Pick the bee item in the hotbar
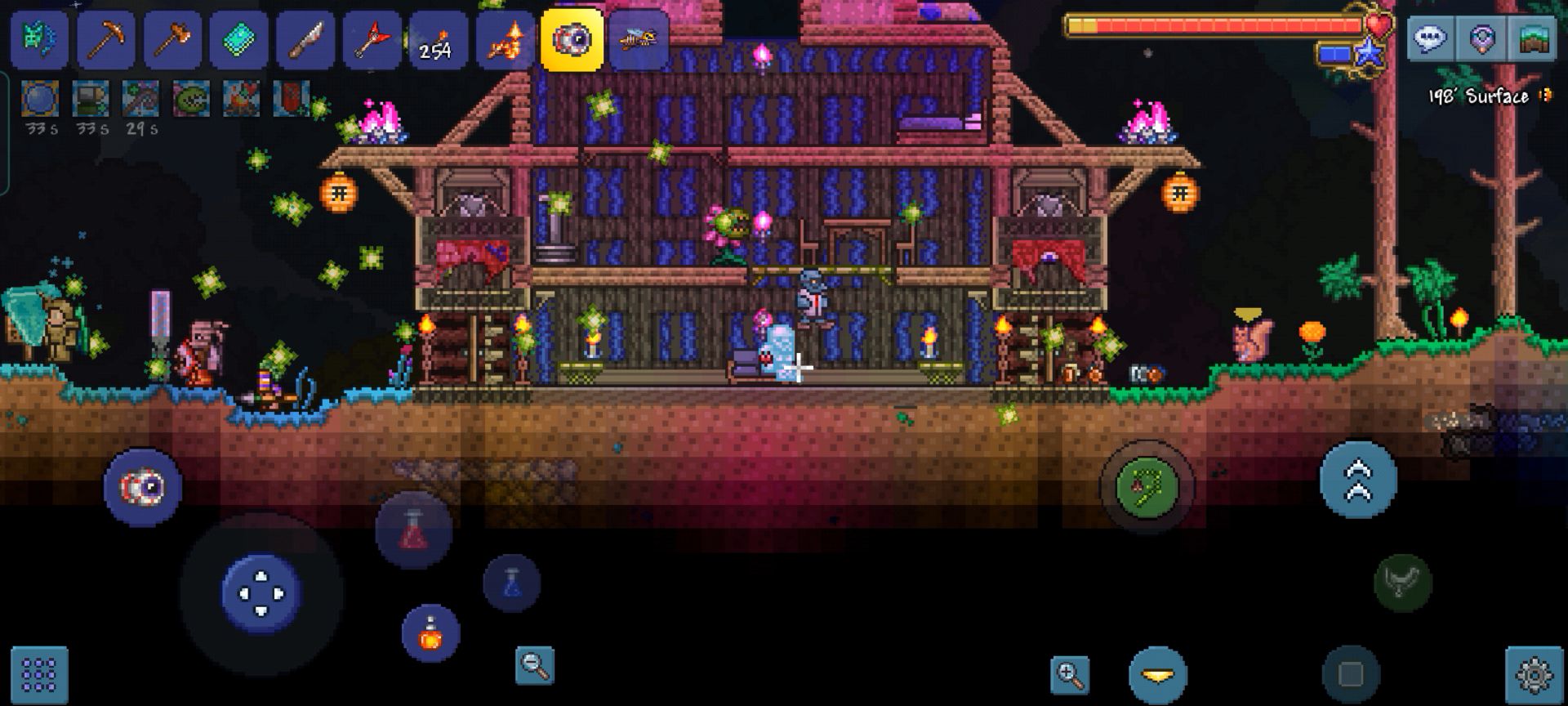1568x706 pixels. click(x=639, y=39)
